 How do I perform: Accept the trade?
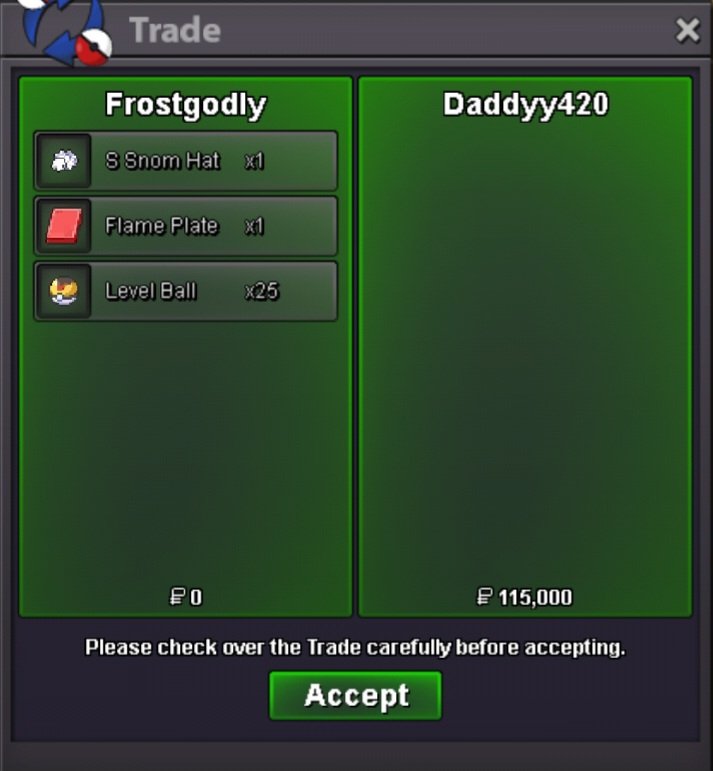355,695
